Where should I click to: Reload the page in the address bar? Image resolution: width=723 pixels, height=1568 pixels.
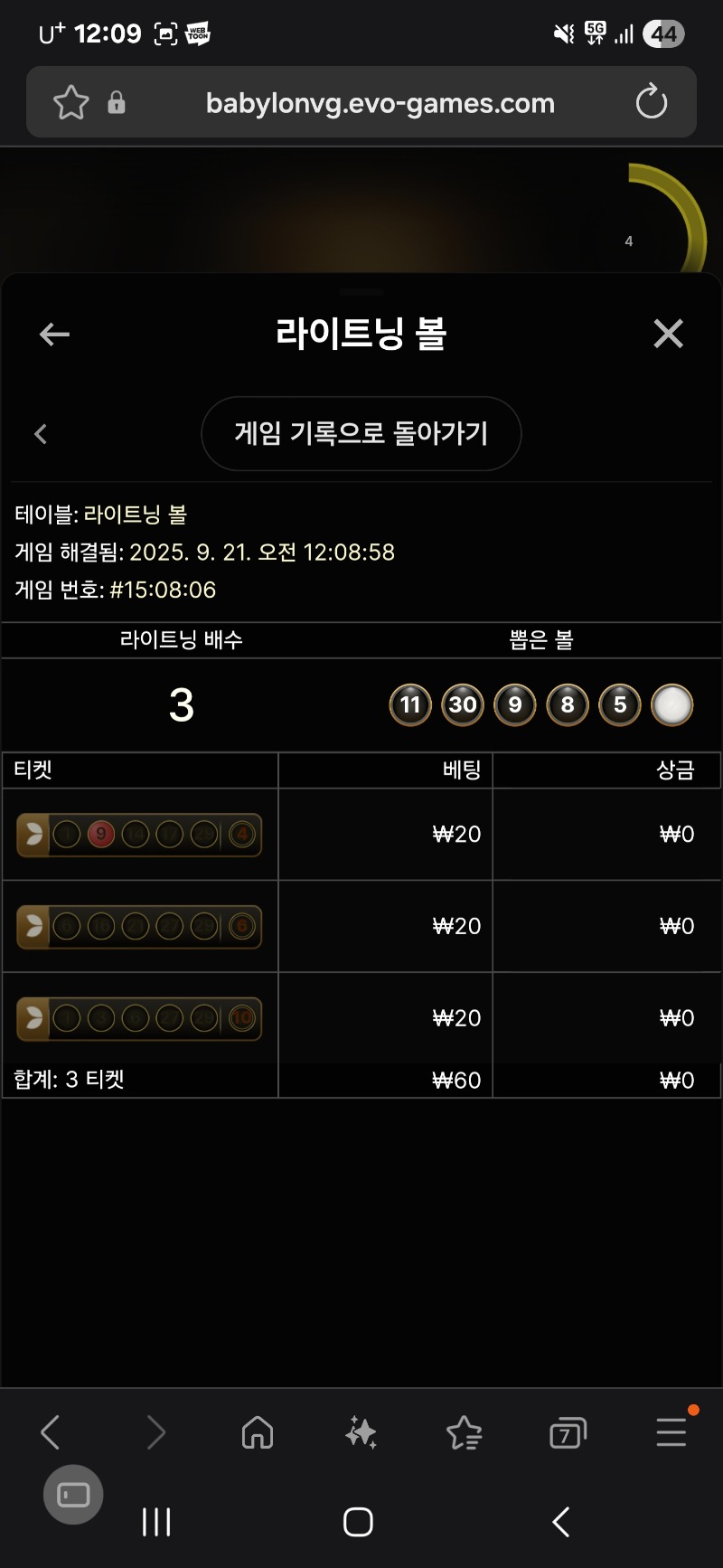(x=651, y=102)
